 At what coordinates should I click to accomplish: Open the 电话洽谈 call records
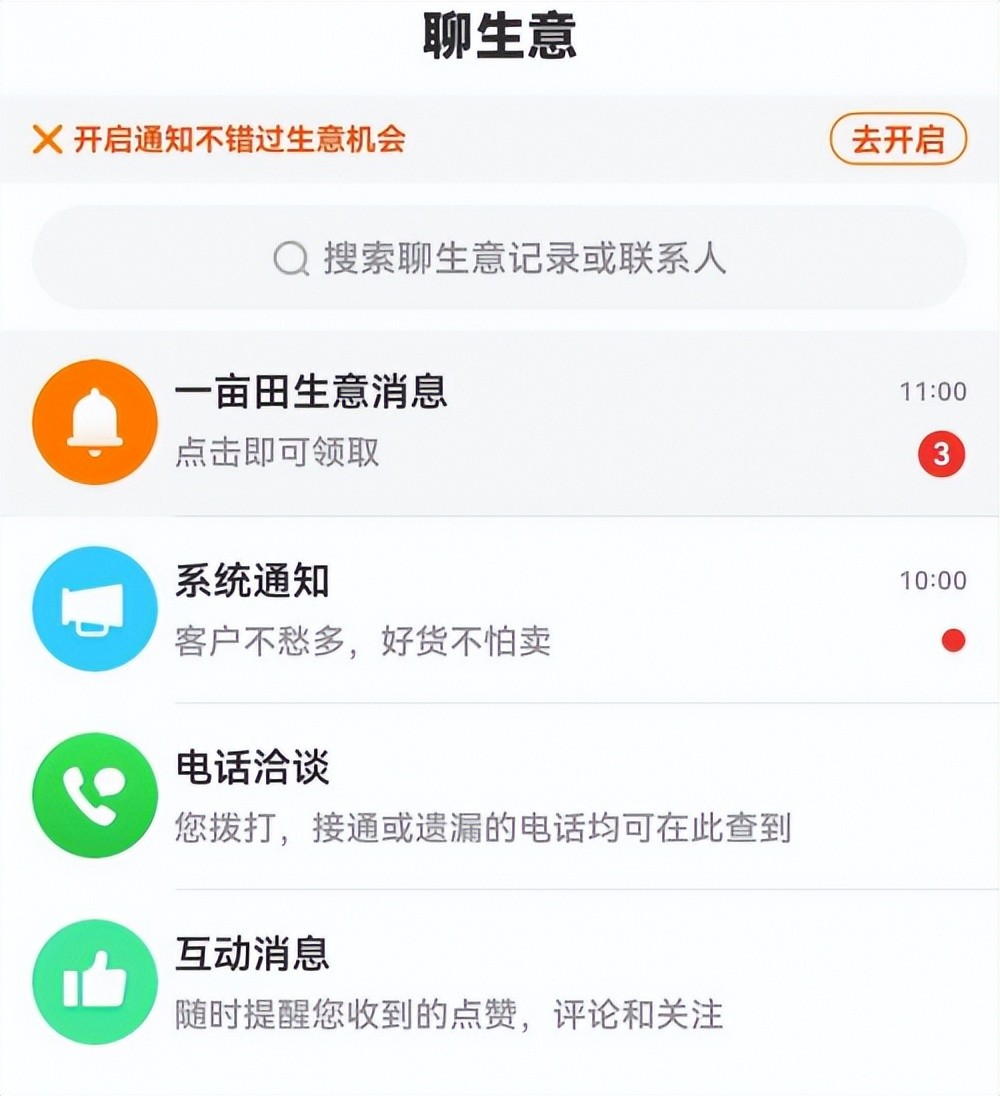(x=500, y=796)
